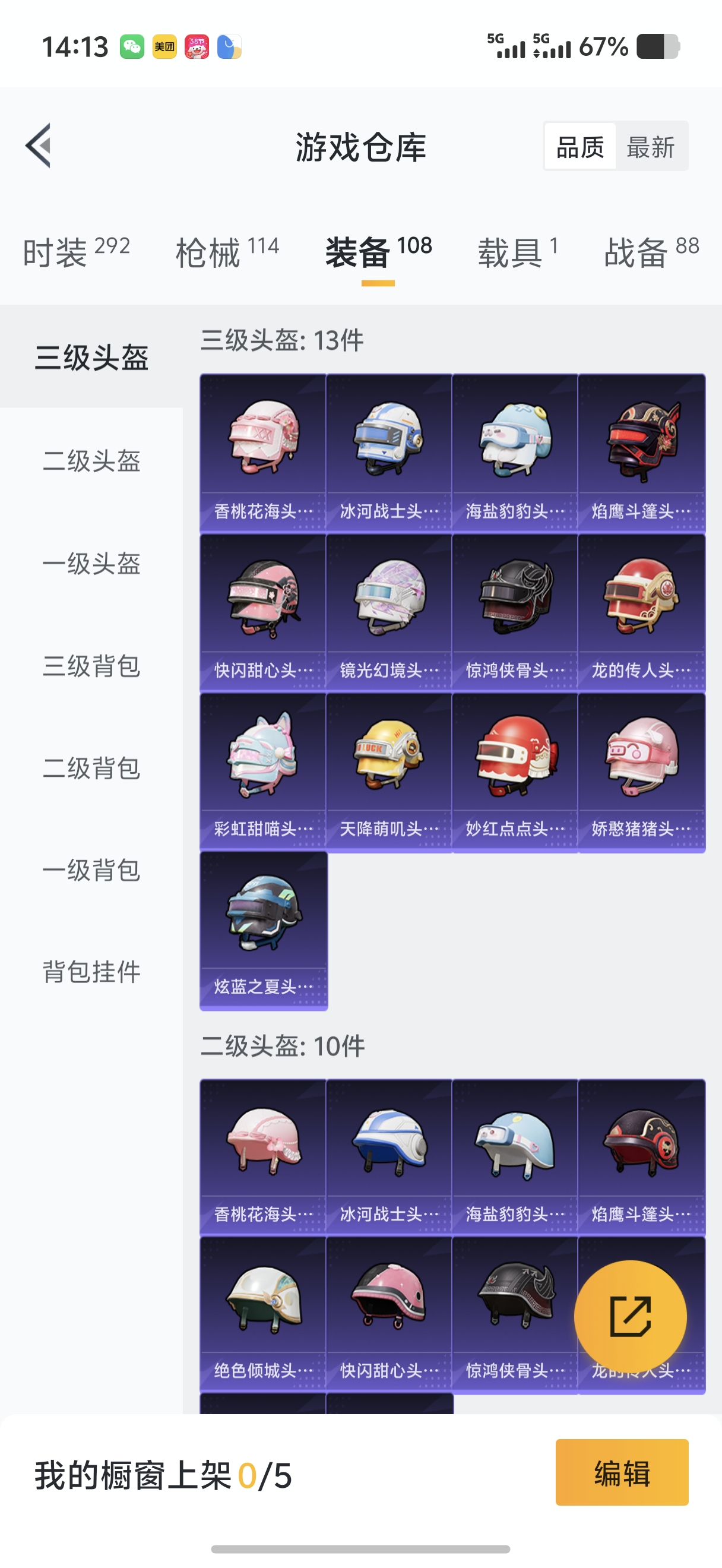Go back from 游戏仓库
This screenshot has width=722, height=1568.
click(x=38, y=146)
